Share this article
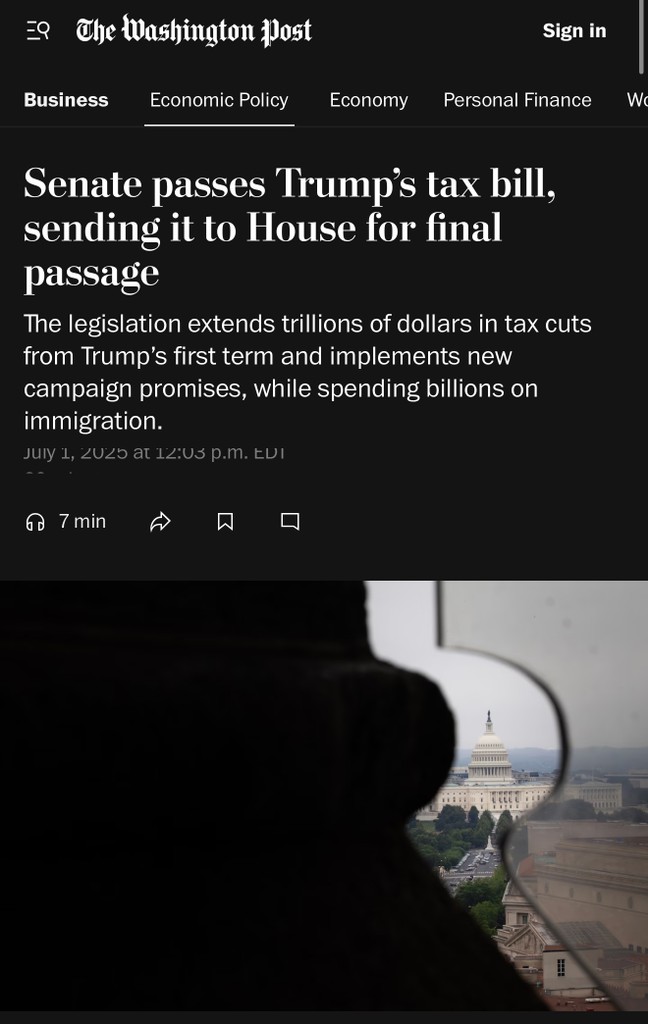The width and height of the screenshot is (648, 1024). click(160, 521)
